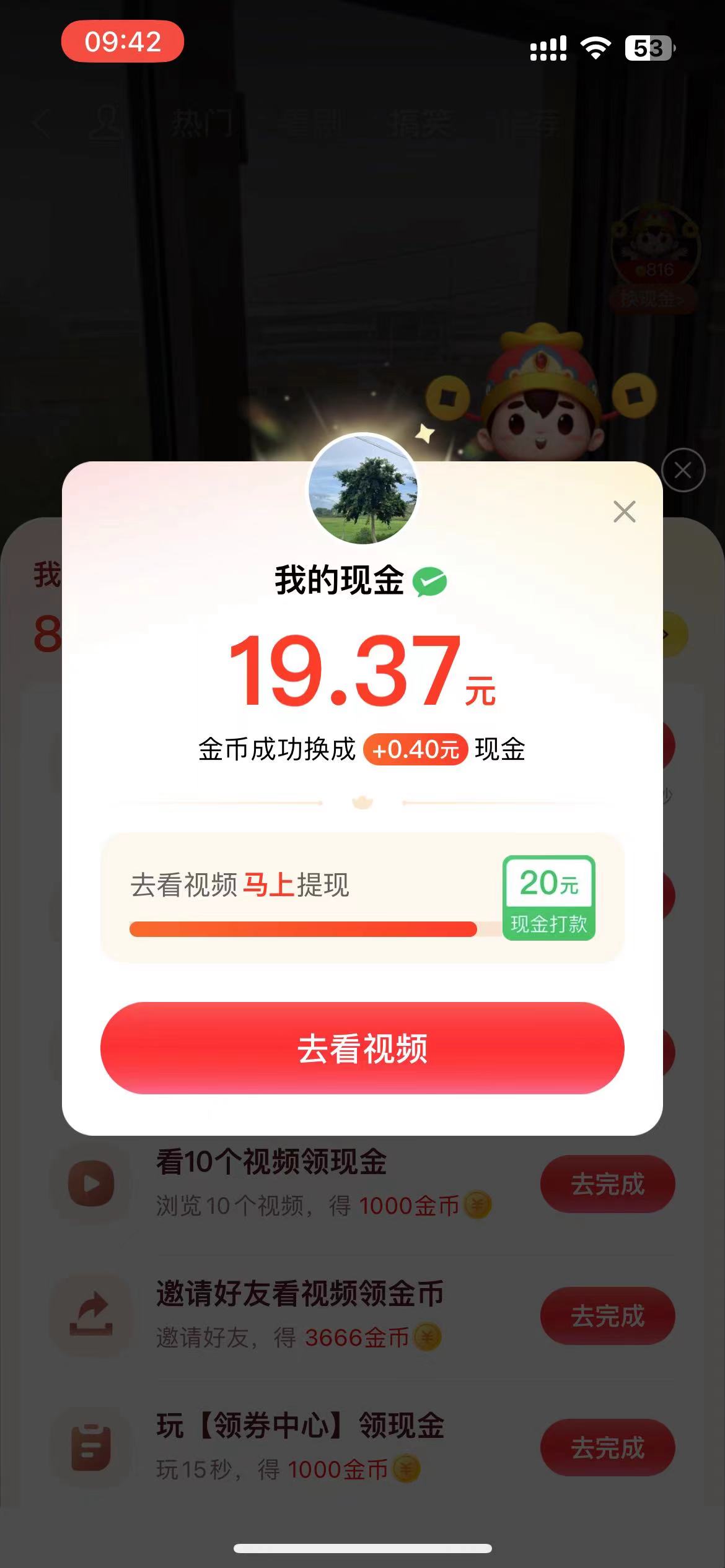The image size is (725, 1568).
Task: Tap the green 20元现金打款 badge
Action: [549, 898]
